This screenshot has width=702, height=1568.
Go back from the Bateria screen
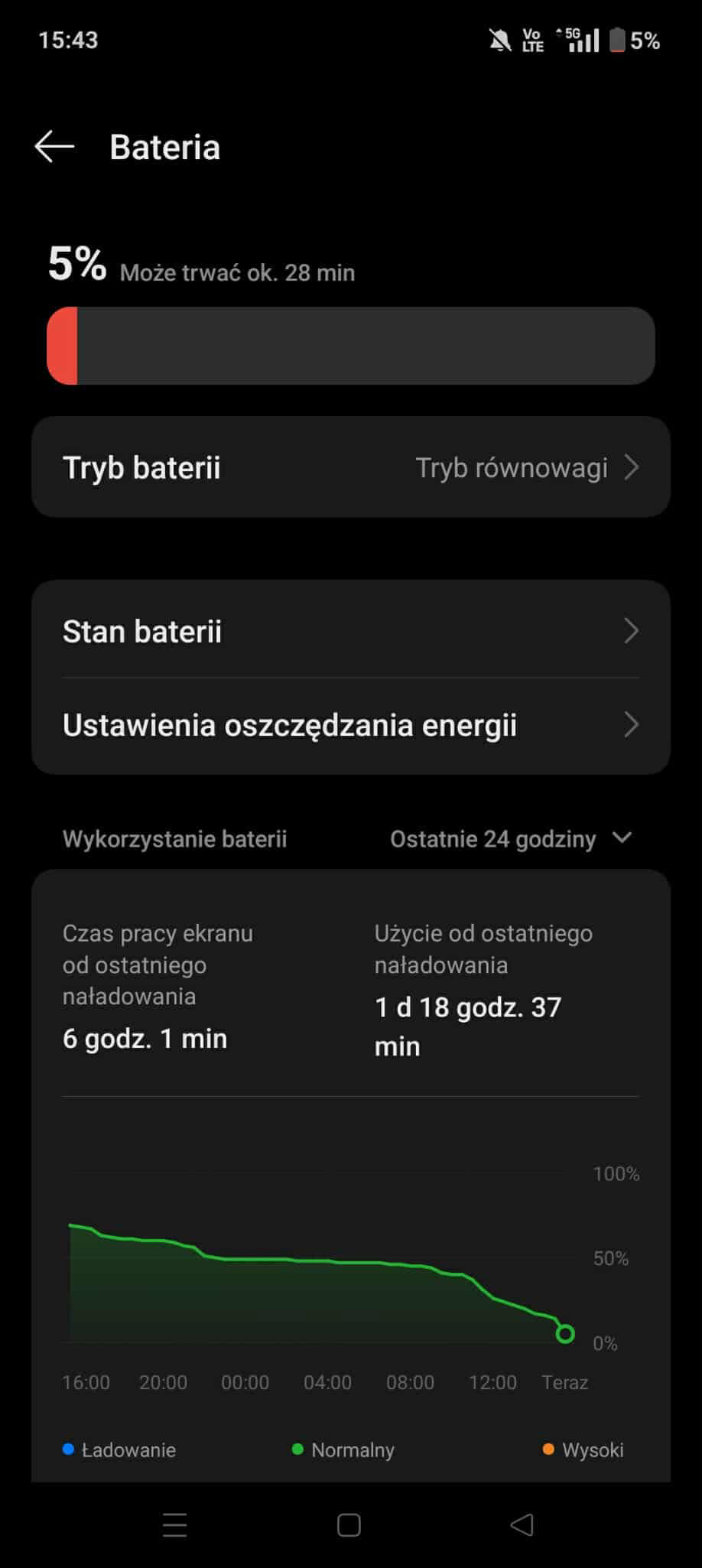[54, 146]
